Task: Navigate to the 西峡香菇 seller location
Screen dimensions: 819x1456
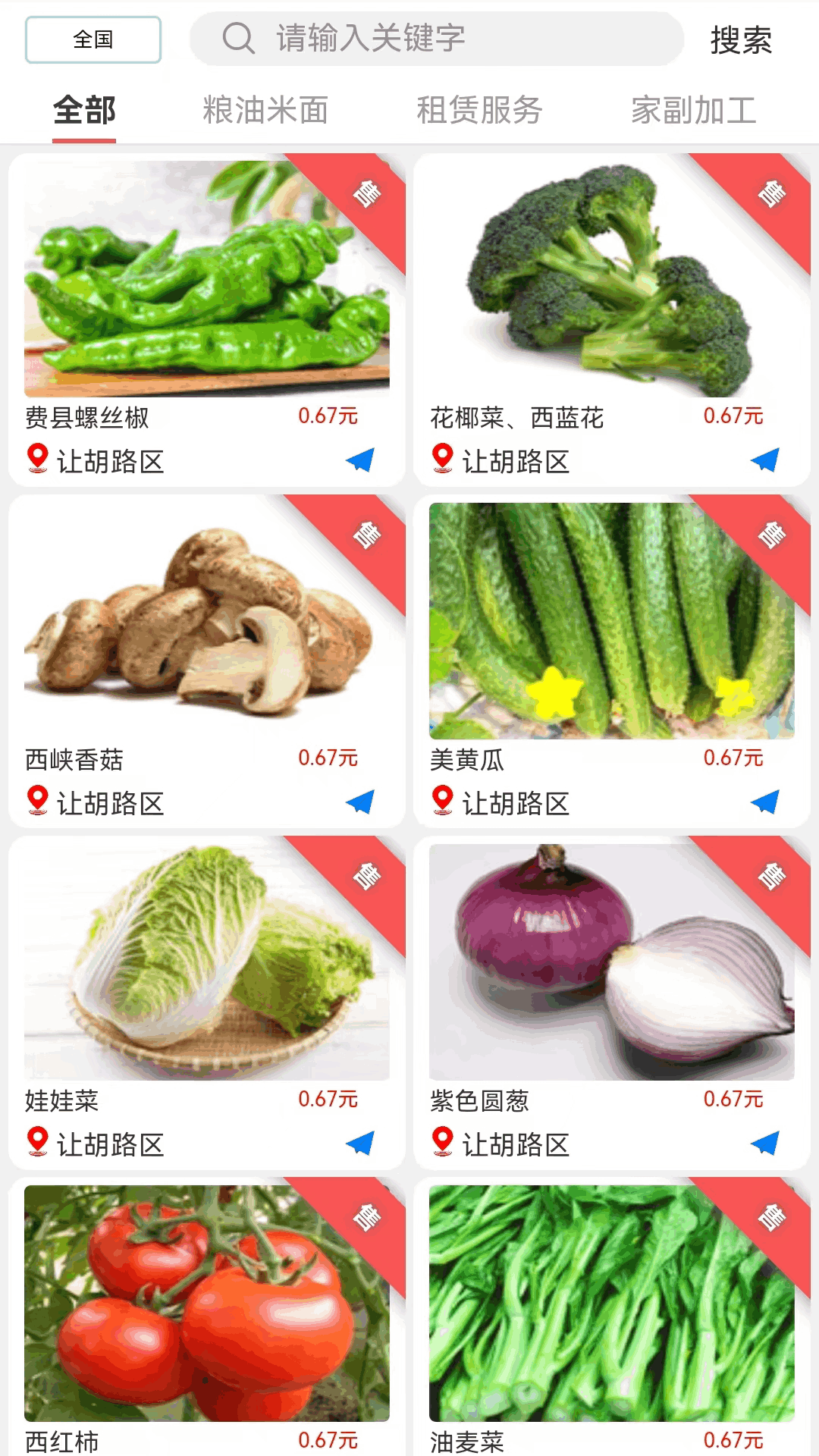Action: (x=360, y=802)
